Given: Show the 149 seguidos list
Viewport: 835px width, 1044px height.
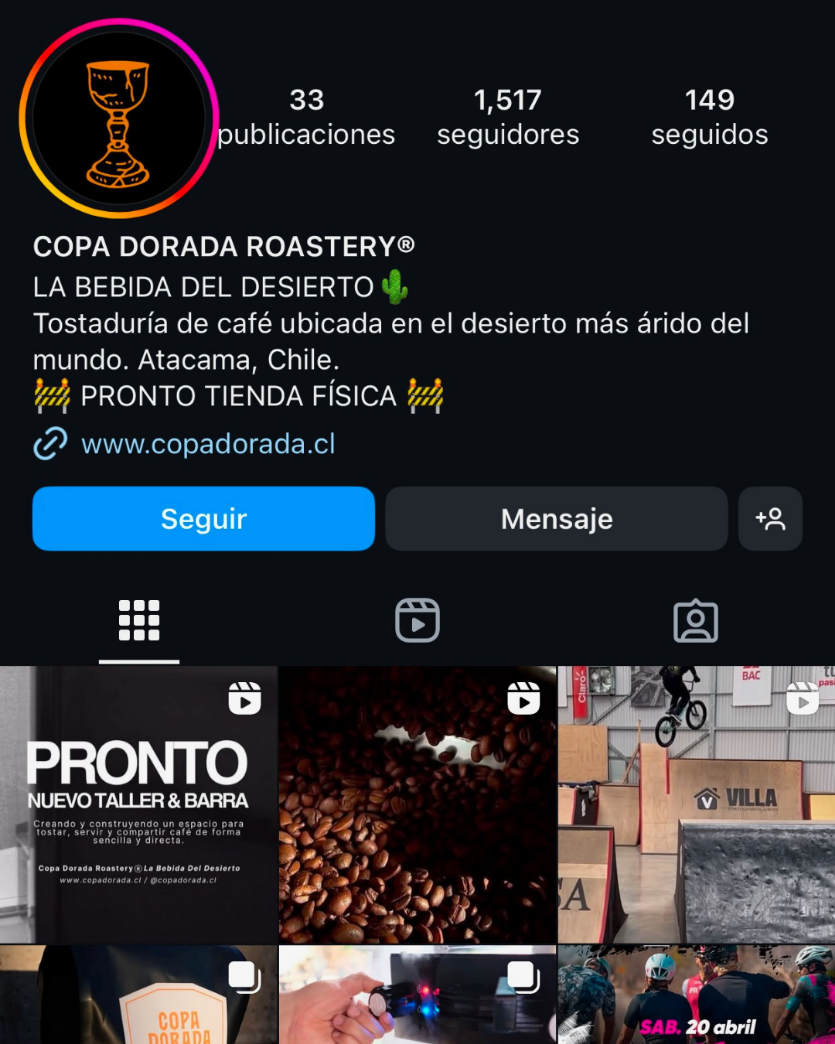Looking at the screenshot, I should [x=709, y=117].
